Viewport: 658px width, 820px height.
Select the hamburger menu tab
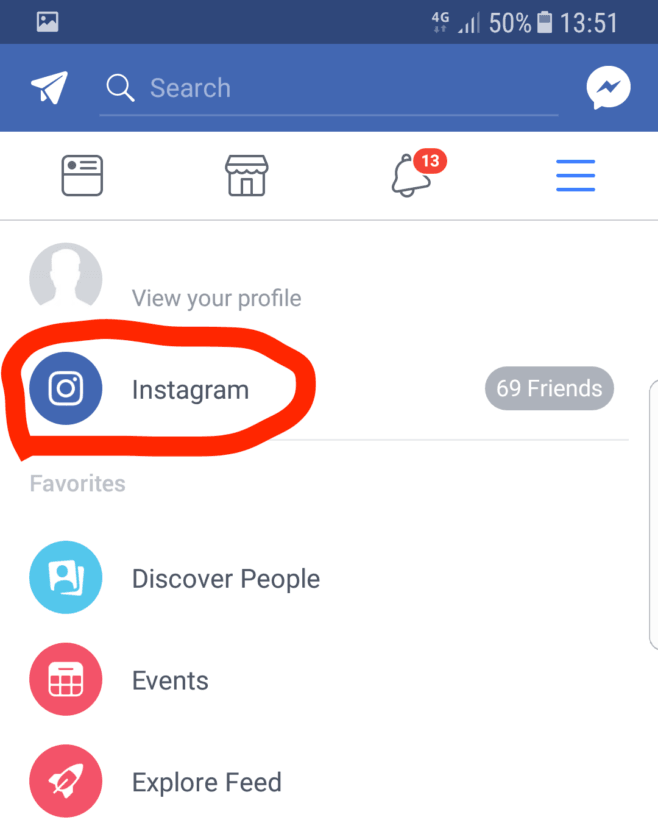(x=575, y=176)
